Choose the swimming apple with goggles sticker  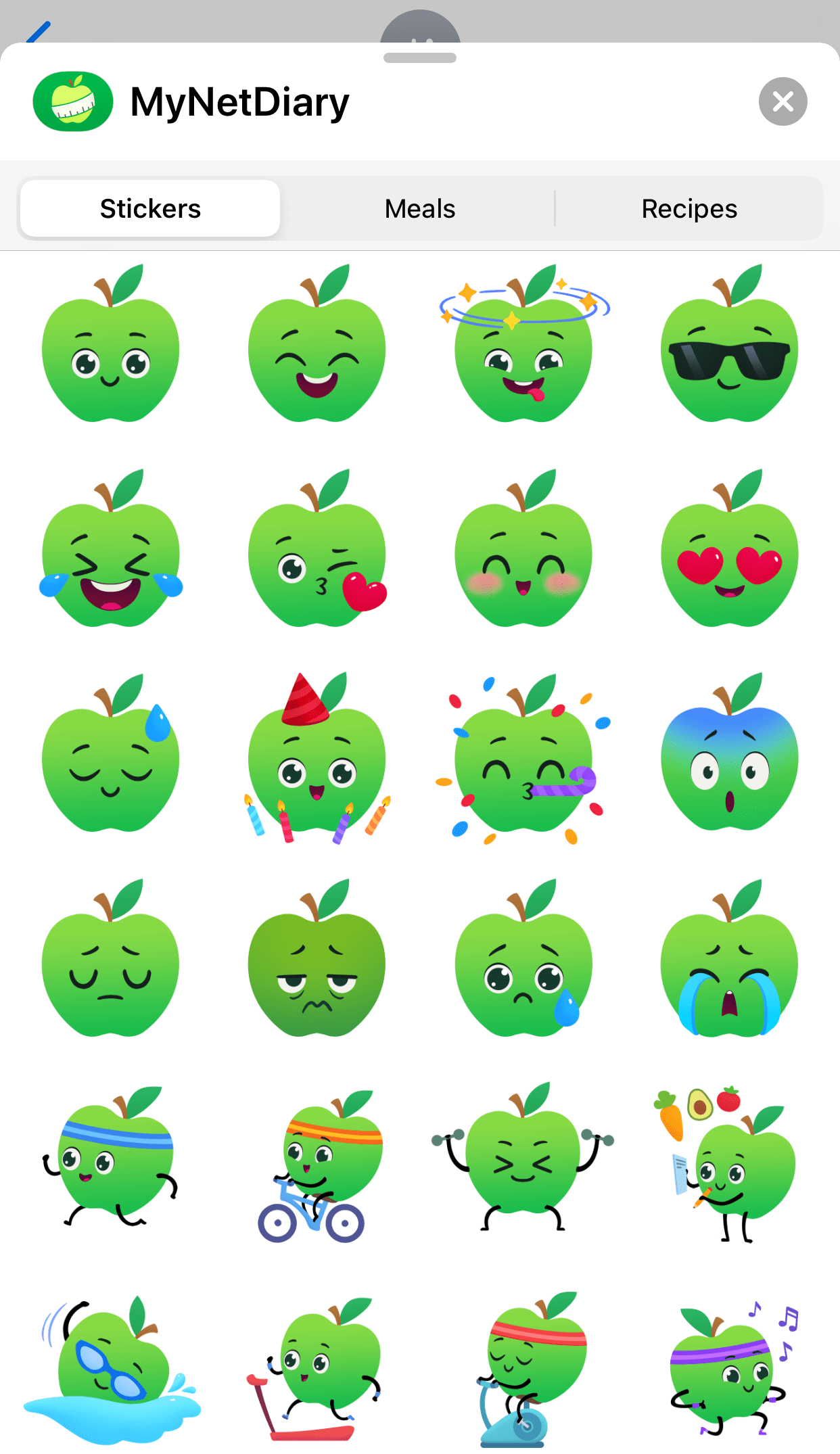pos(111,1369)
